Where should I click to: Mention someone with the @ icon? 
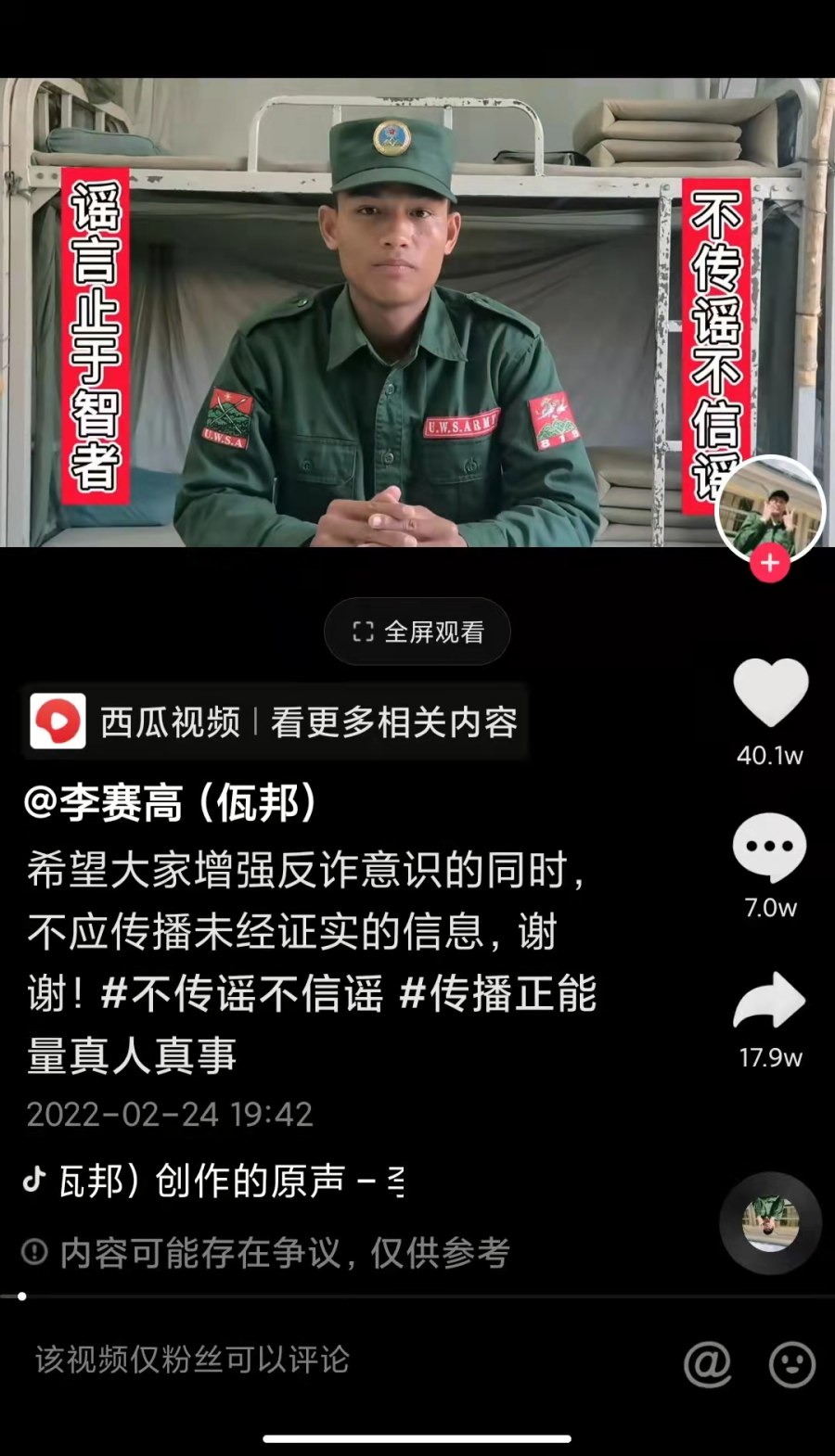click(707, 1363)
